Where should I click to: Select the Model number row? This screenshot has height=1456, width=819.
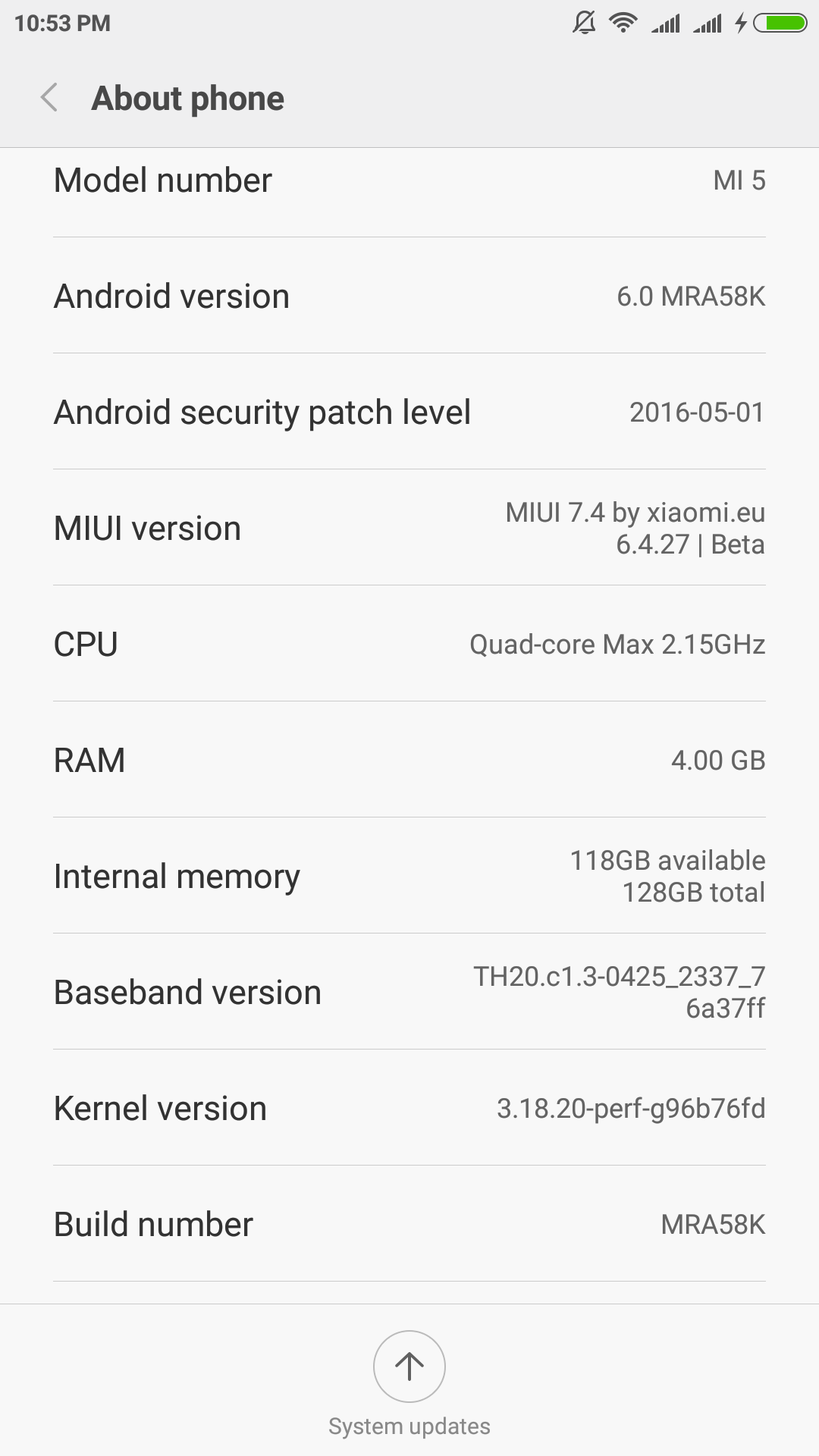point(409,182)
